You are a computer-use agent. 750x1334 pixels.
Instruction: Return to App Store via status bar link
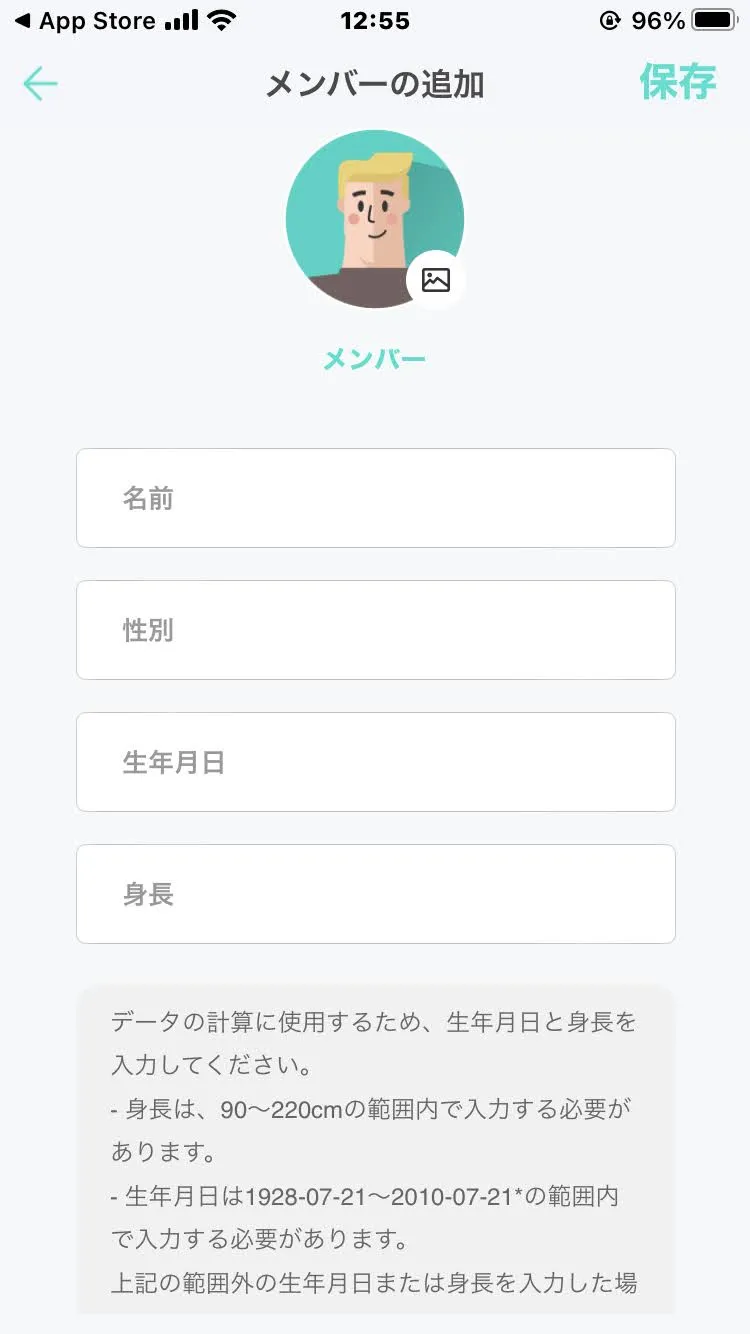point(85,21)
